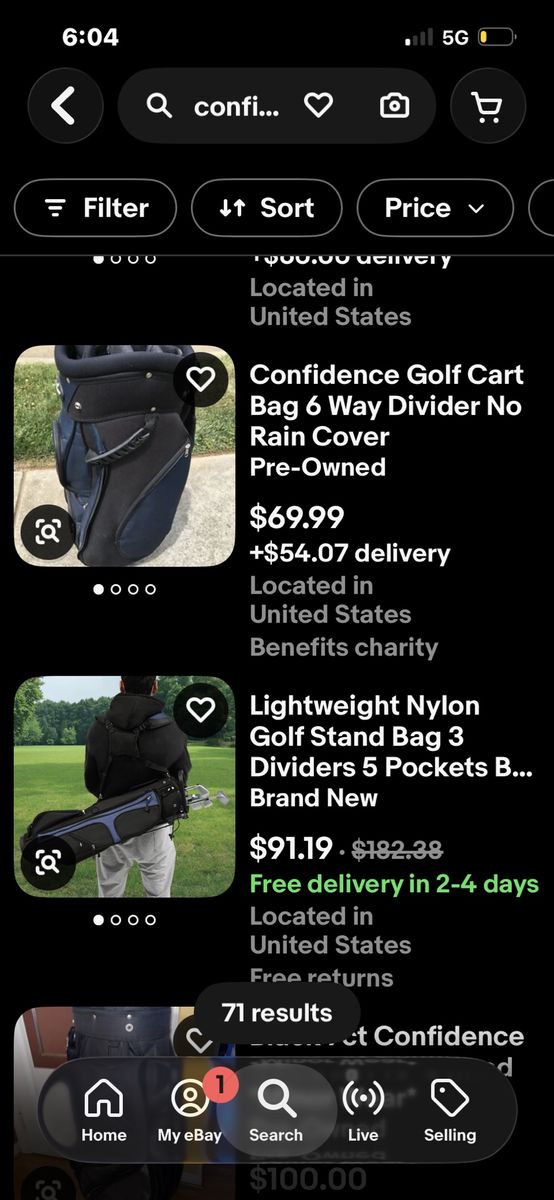554x1200 pixels.
Task: Switch to the Selling tab
Action: coord(450,1110)
